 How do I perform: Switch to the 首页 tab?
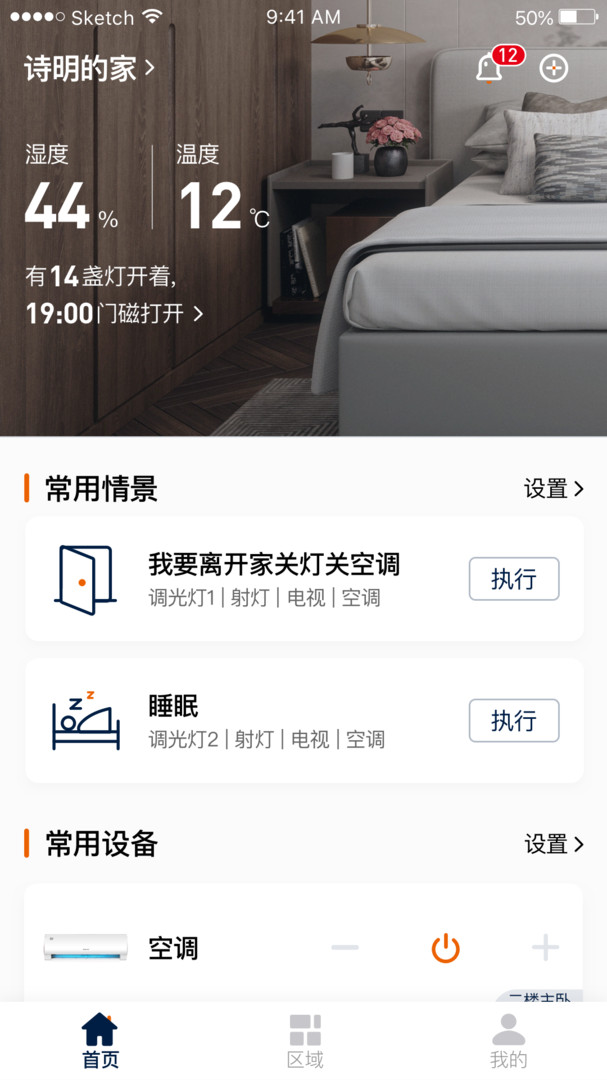point(100,1040)
